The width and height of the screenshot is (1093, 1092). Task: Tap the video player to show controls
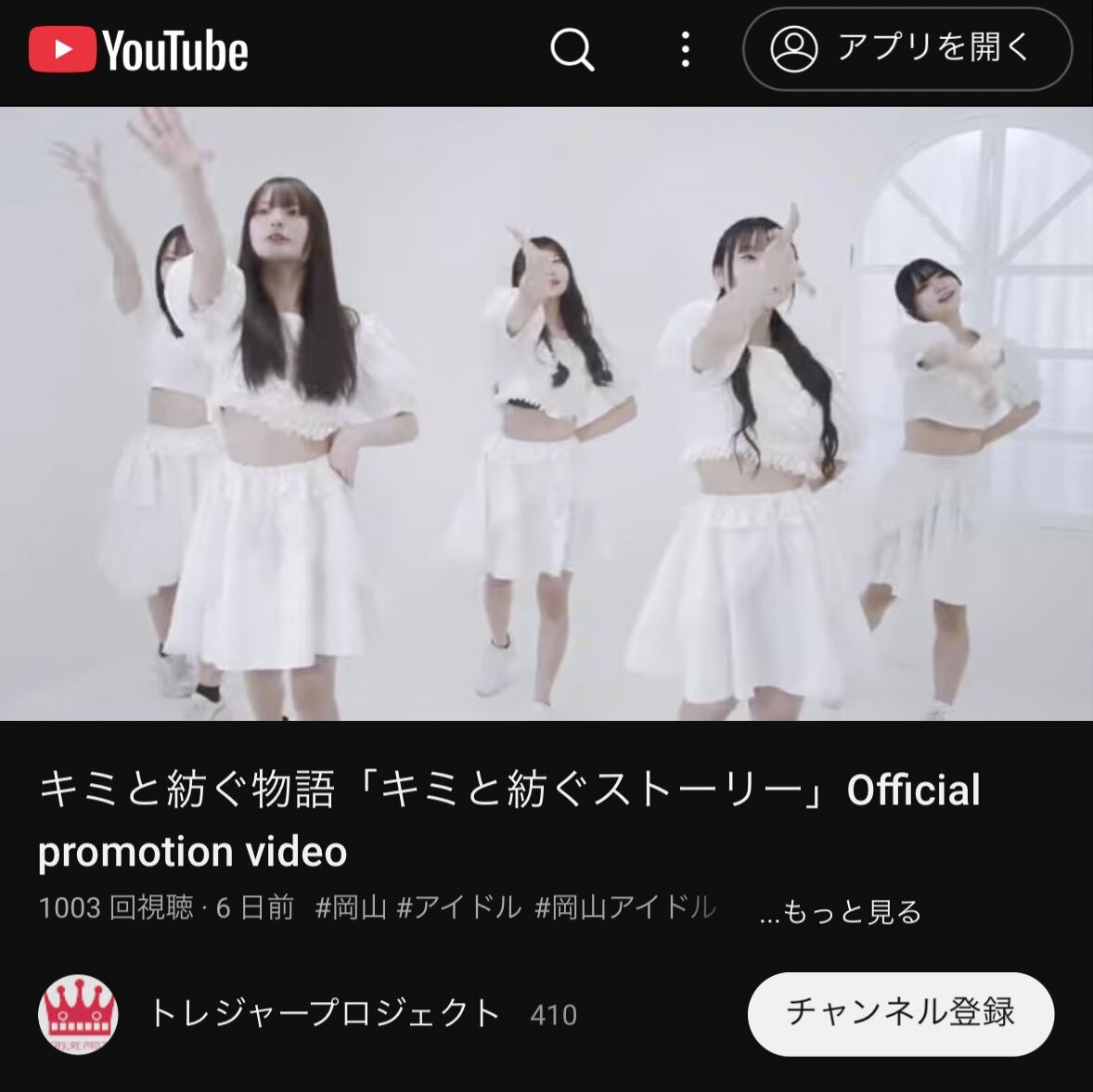pyautogui.click(x=546, y=414)
